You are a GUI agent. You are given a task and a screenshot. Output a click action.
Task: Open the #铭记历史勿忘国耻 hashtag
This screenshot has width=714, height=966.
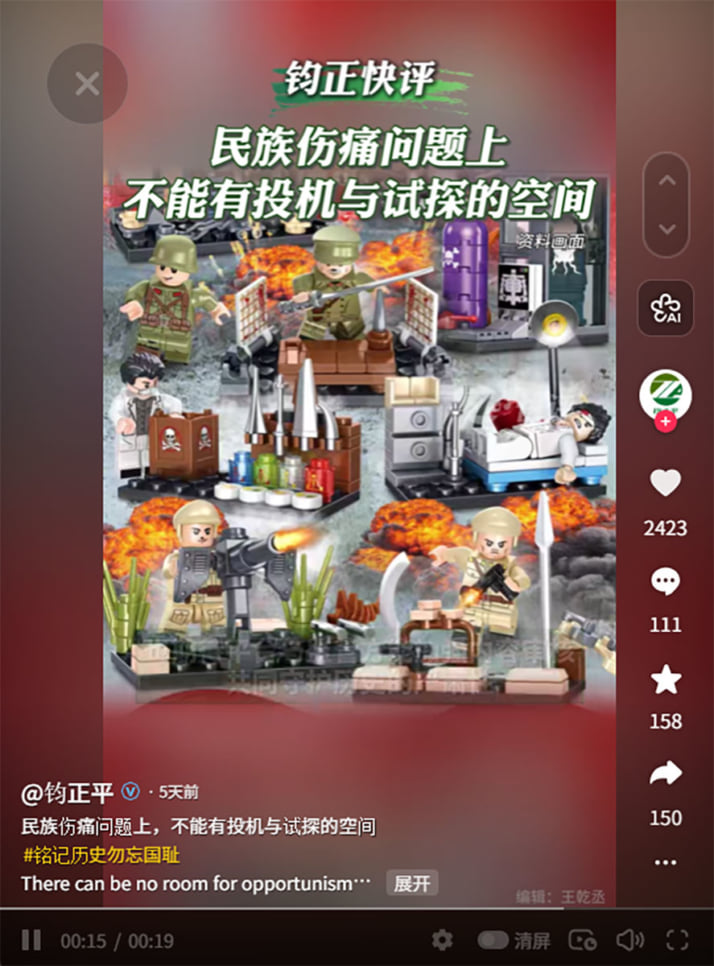[101, 856]
